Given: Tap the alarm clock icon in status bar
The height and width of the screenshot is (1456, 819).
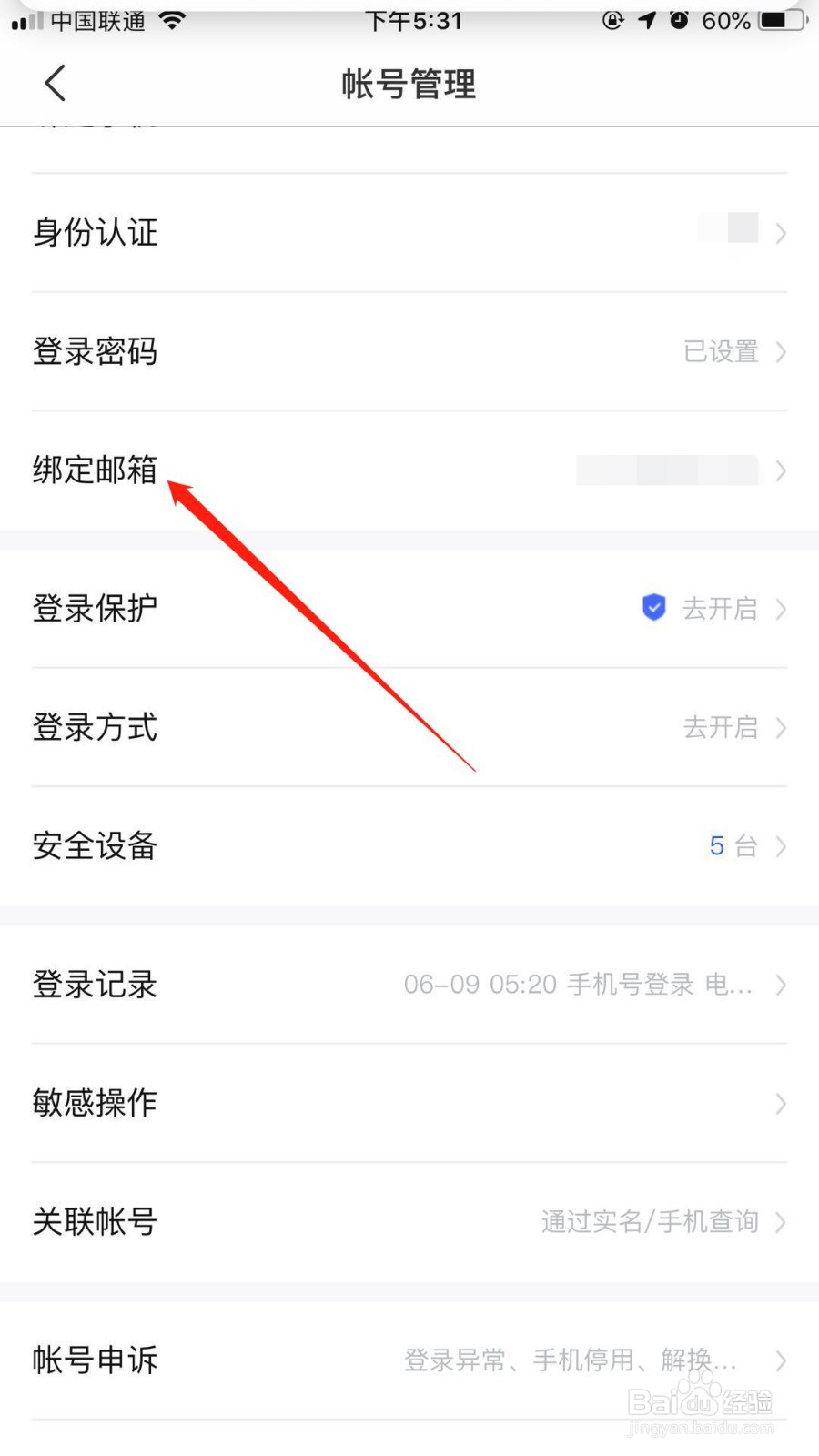Looking at the screenshot, I should [x=679, y=20].
